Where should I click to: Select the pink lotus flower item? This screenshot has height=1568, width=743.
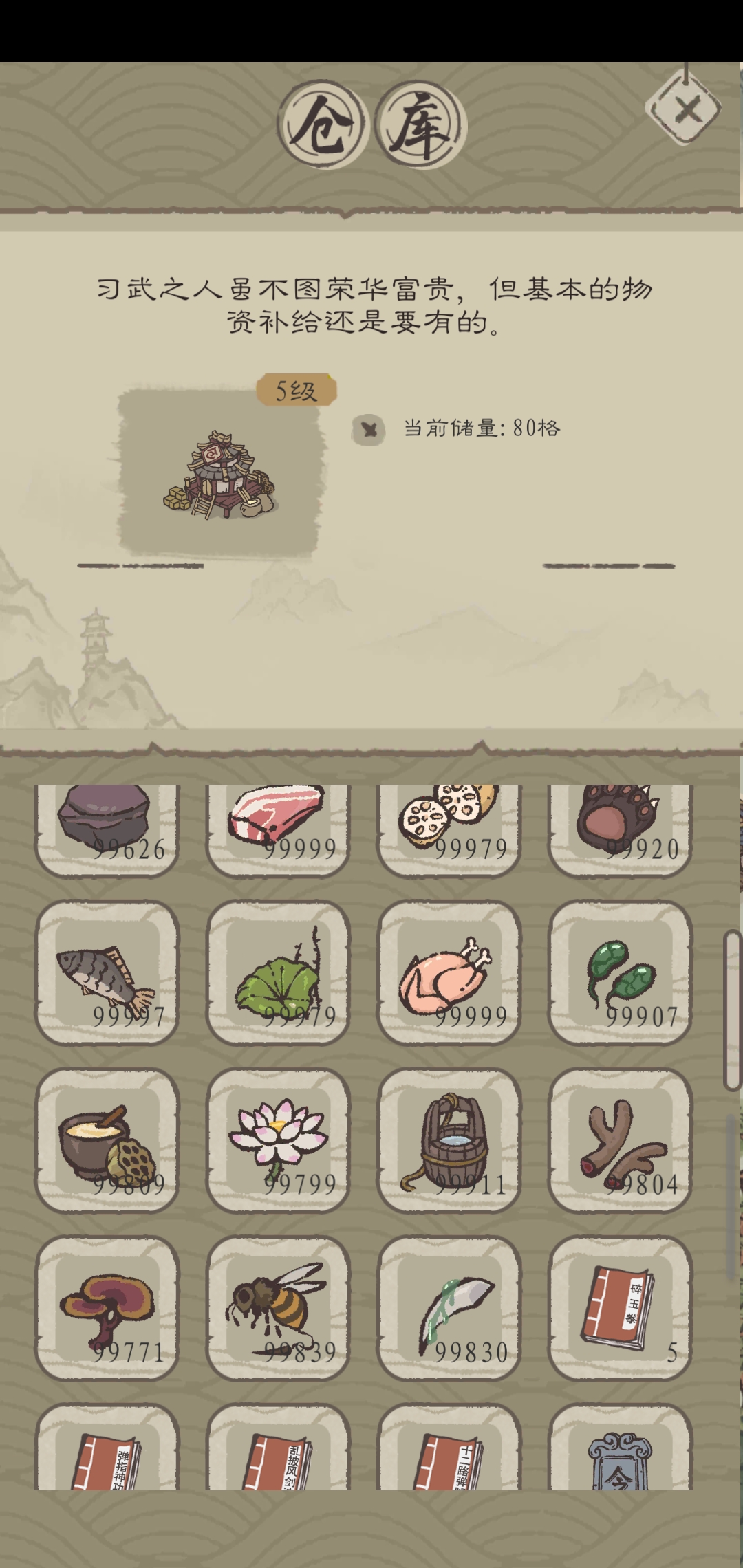279,1140
